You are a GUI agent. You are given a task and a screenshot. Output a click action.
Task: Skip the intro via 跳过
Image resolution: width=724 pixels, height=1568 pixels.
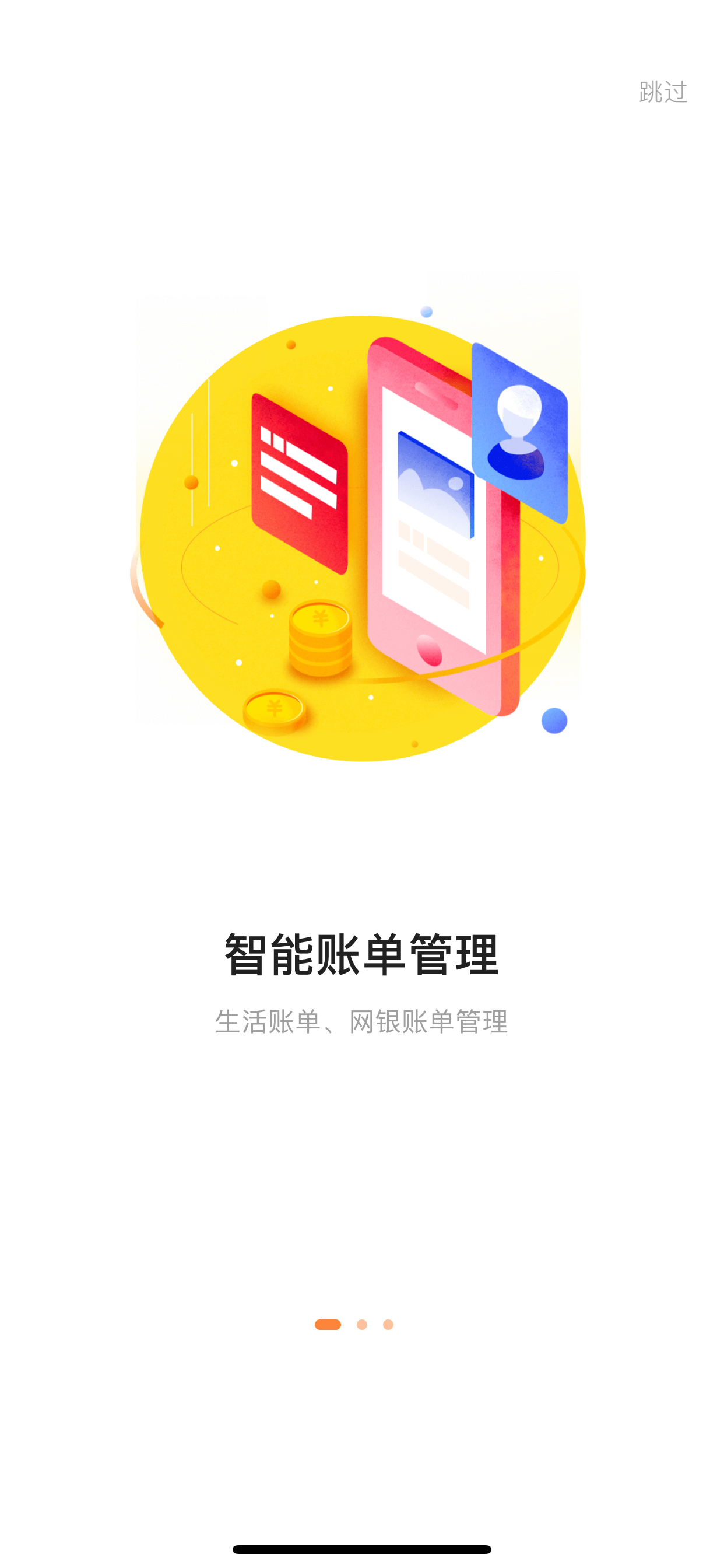pos(663,92)
